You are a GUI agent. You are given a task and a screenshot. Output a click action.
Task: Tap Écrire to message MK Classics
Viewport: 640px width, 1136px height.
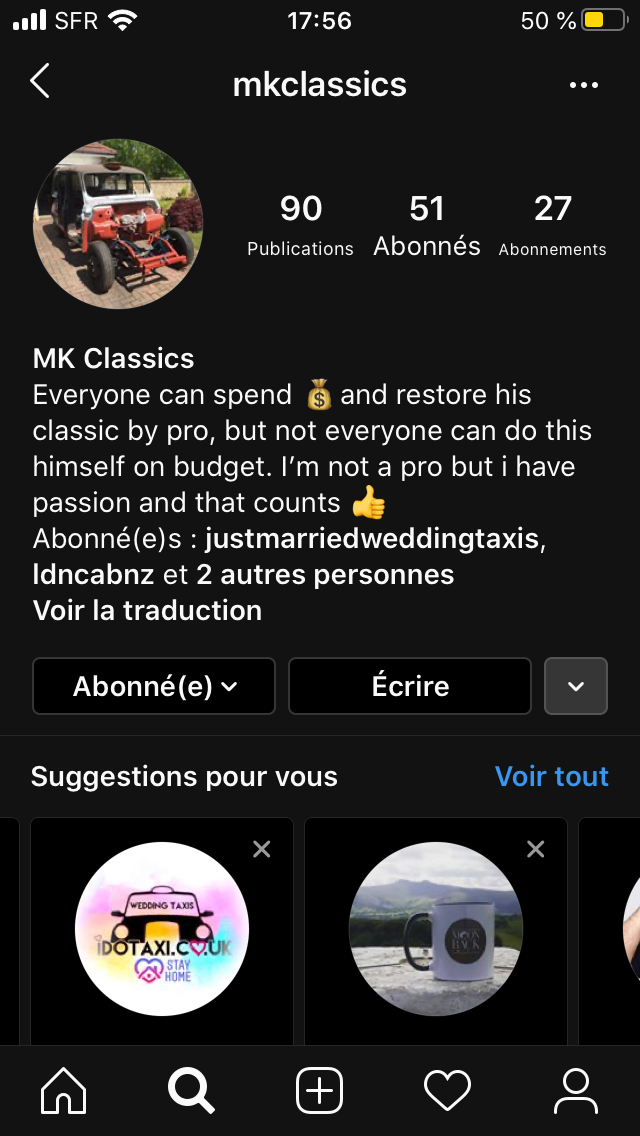pyautogui.click(x=410, y=686)
